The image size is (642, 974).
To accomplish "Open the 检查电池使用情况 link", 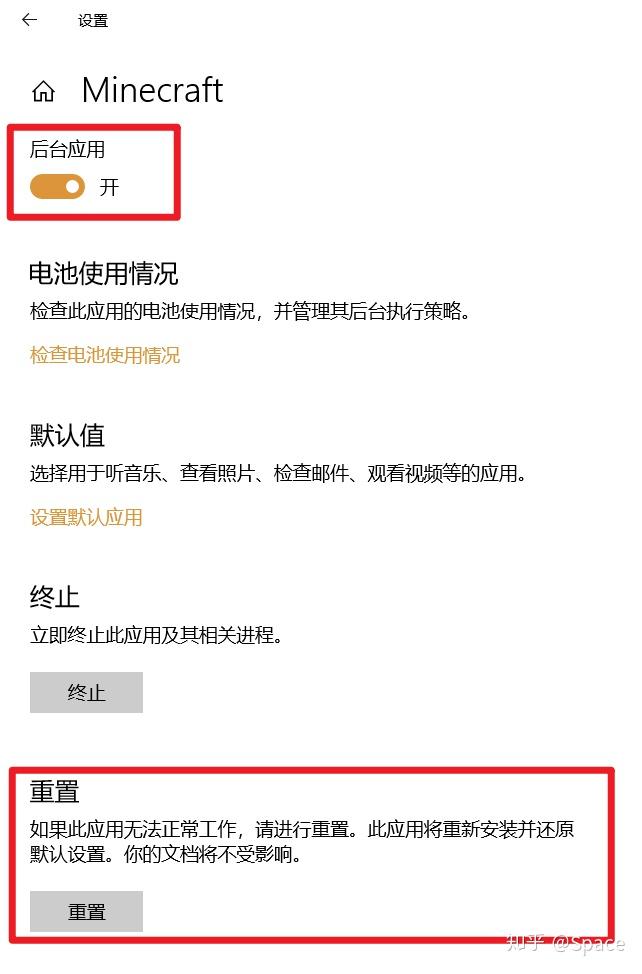I will coord(105,355).
